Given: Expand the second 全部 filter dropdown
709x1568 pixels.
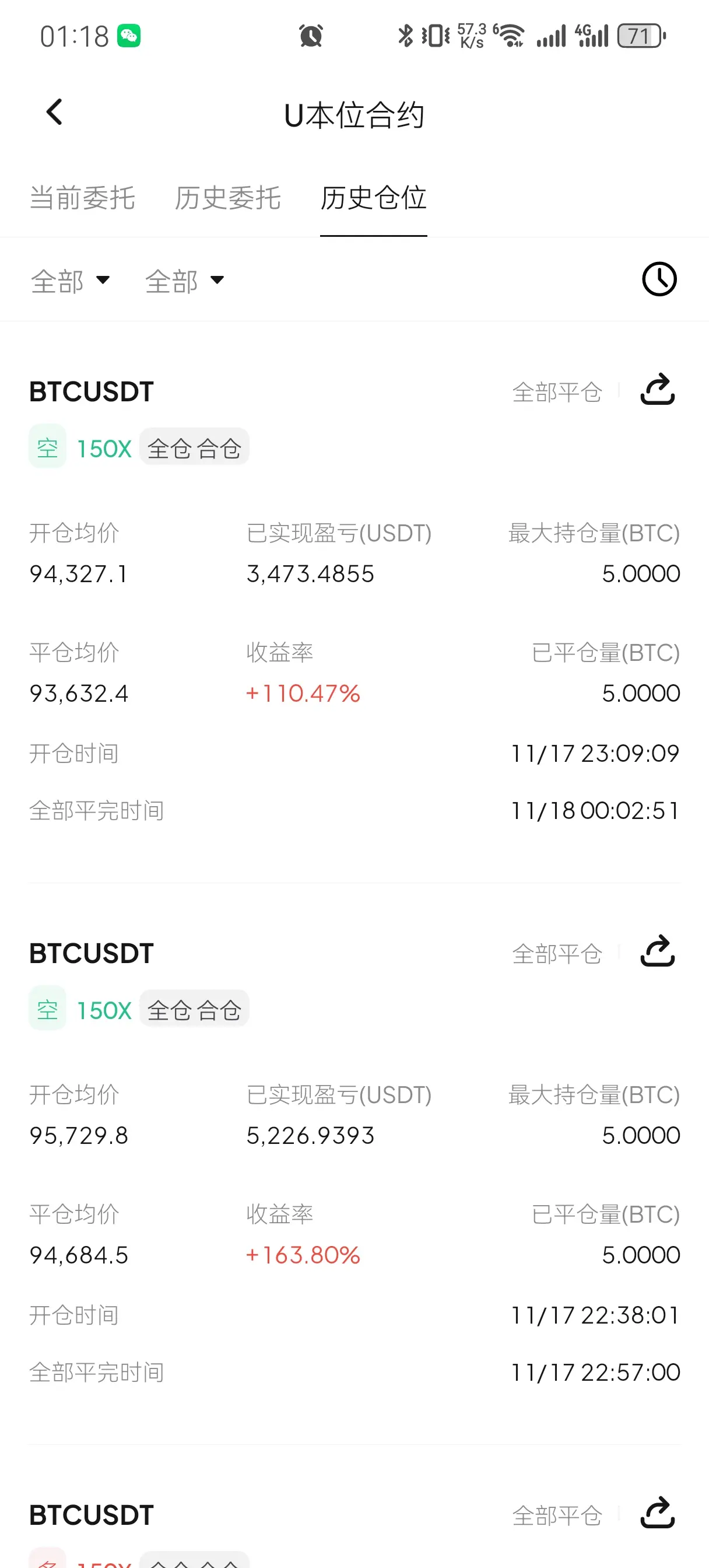Looking at the screenshot, I should point(184,281).
